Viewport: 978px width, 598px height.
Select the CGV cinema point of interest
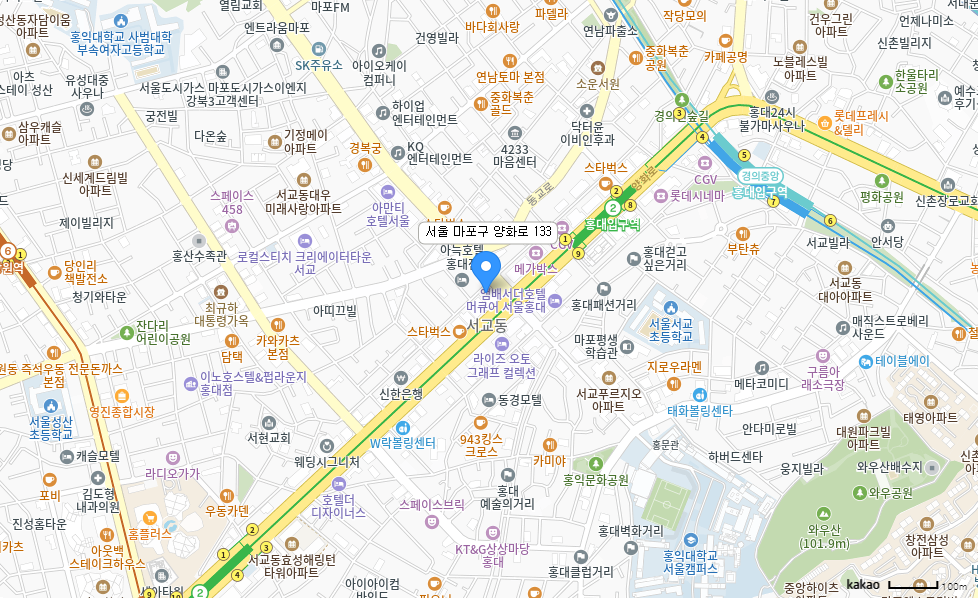coord(706,179)
